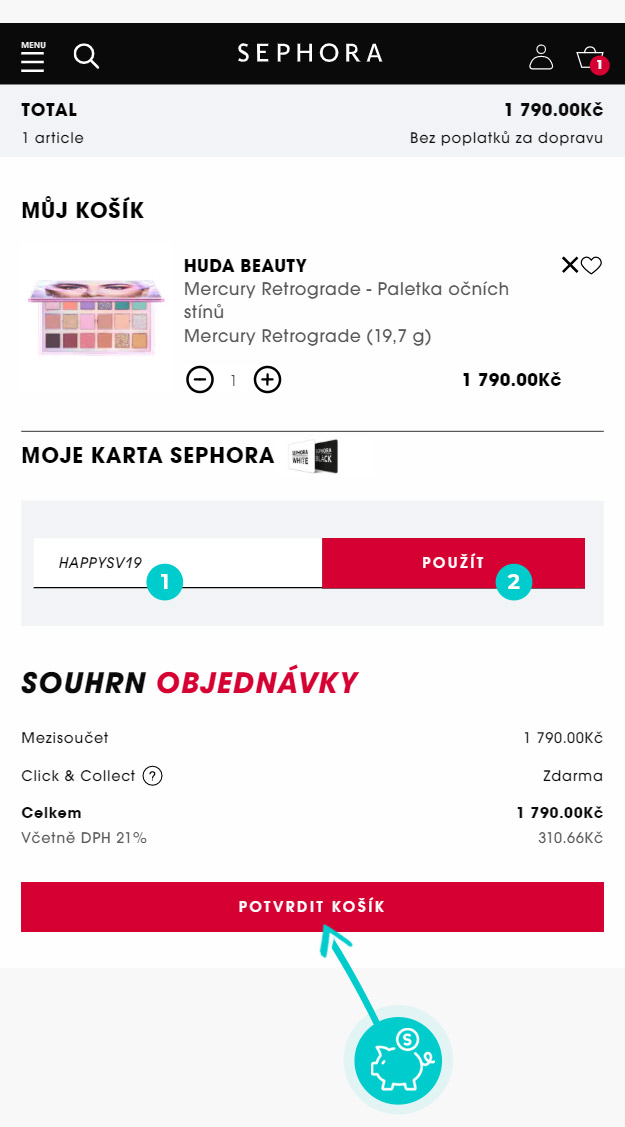
Task: Decrease the palette quantity
Action: click(x=200, y=380)
